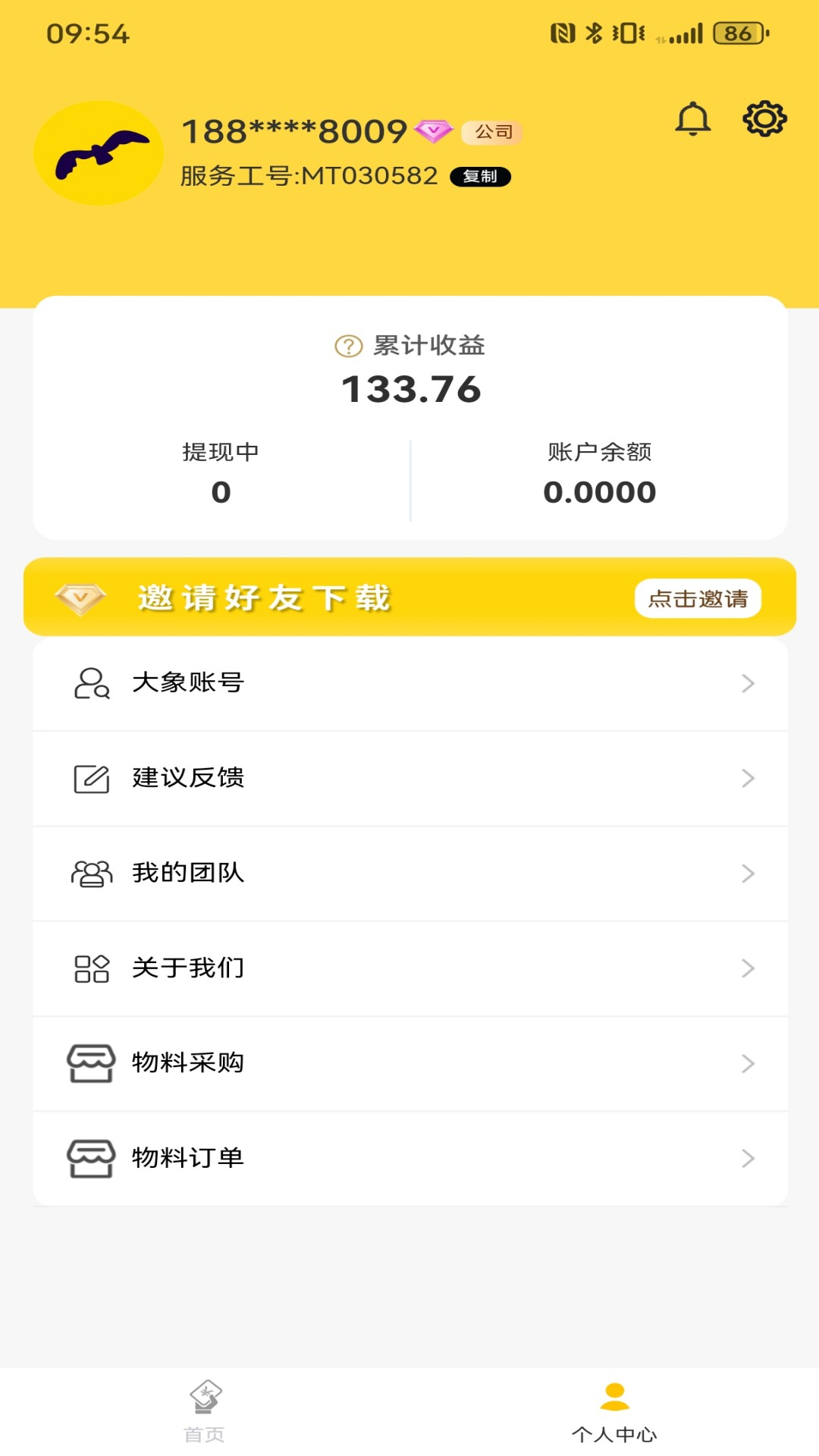Click the 物料采购 storefront icon
Screen dimensions: 819x1456
(89, 1064)
